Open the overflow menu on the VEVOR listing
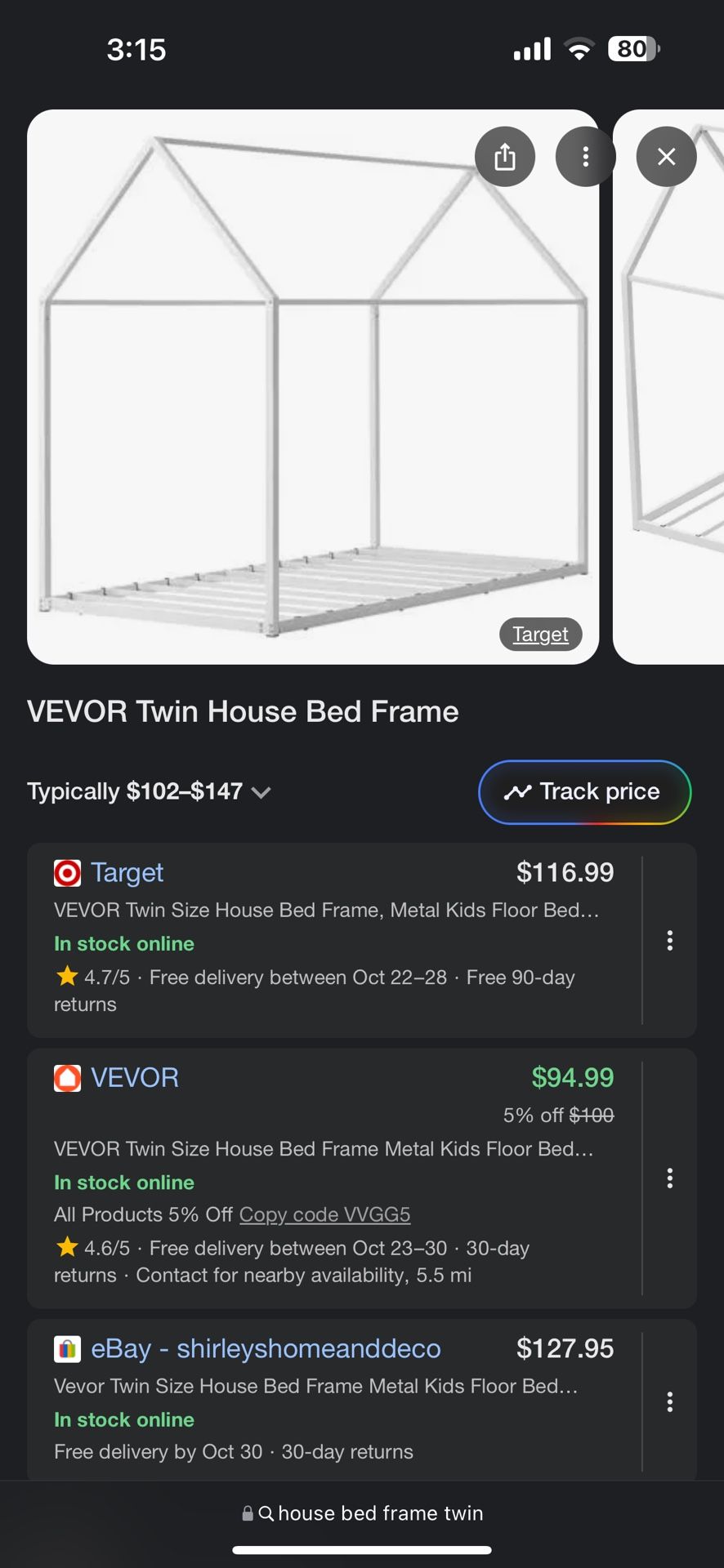 (669, 1178)
